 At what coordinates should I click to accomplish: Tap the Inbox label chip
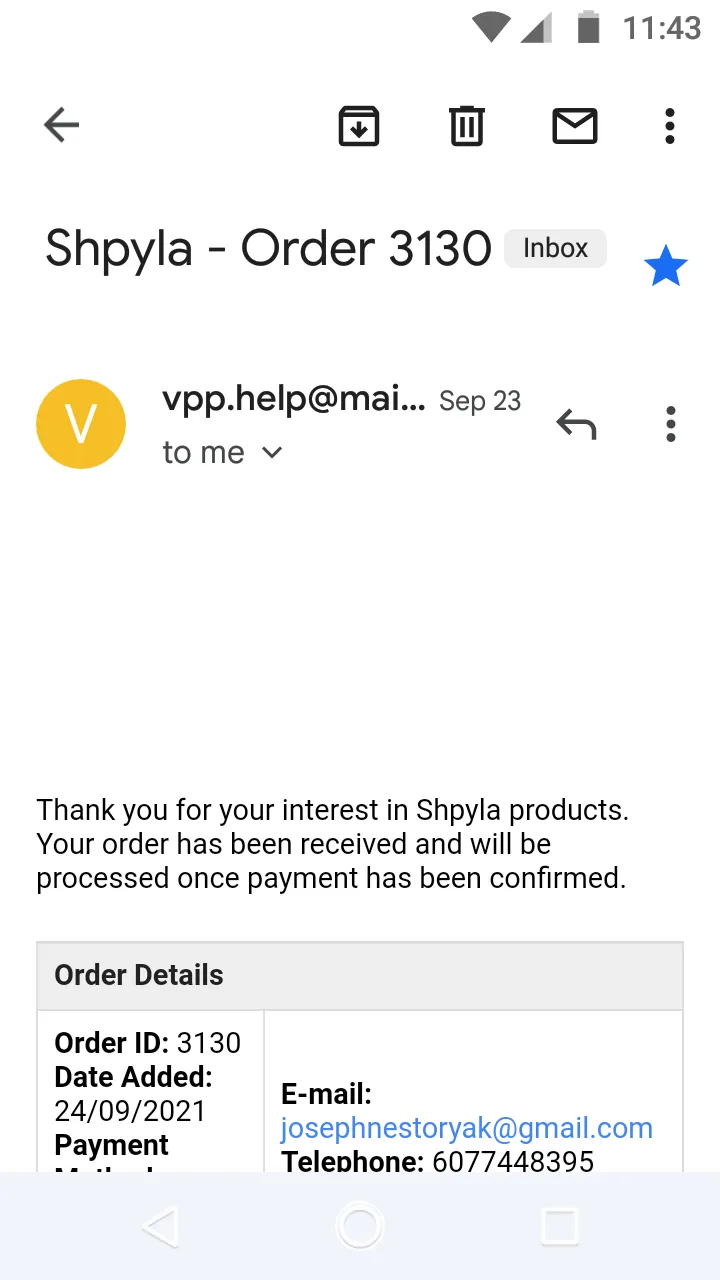(555, 248)
